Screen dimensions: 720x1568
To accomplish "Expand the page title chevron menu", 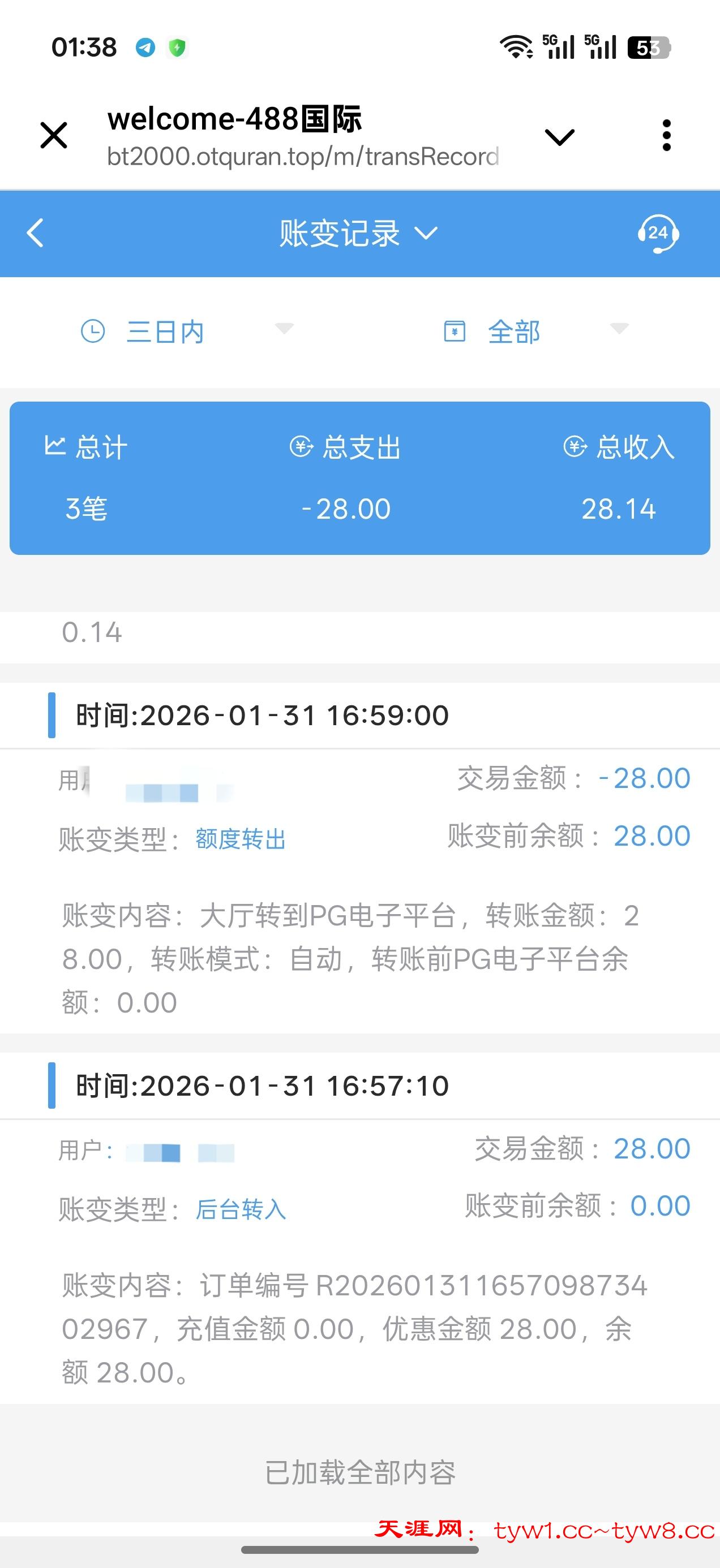I will click(559, 136).
